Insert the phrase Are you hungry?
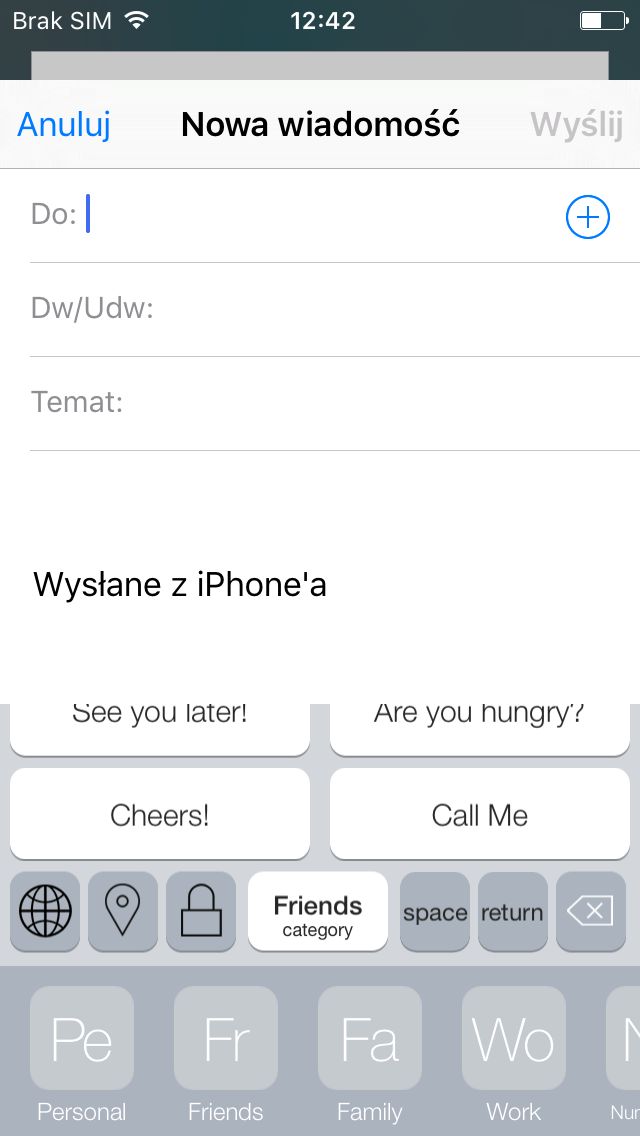 [x=480, y=730]
